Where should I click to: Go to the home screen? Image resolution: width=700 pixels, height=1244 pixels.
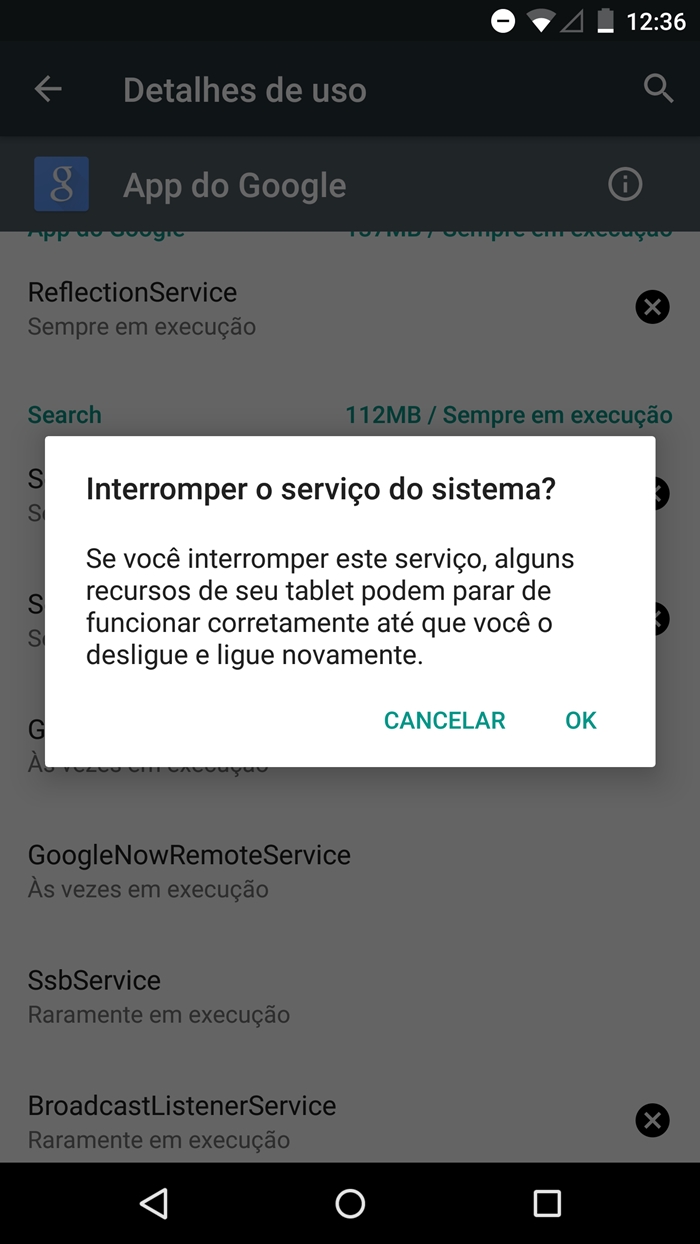coord(350,1203)
